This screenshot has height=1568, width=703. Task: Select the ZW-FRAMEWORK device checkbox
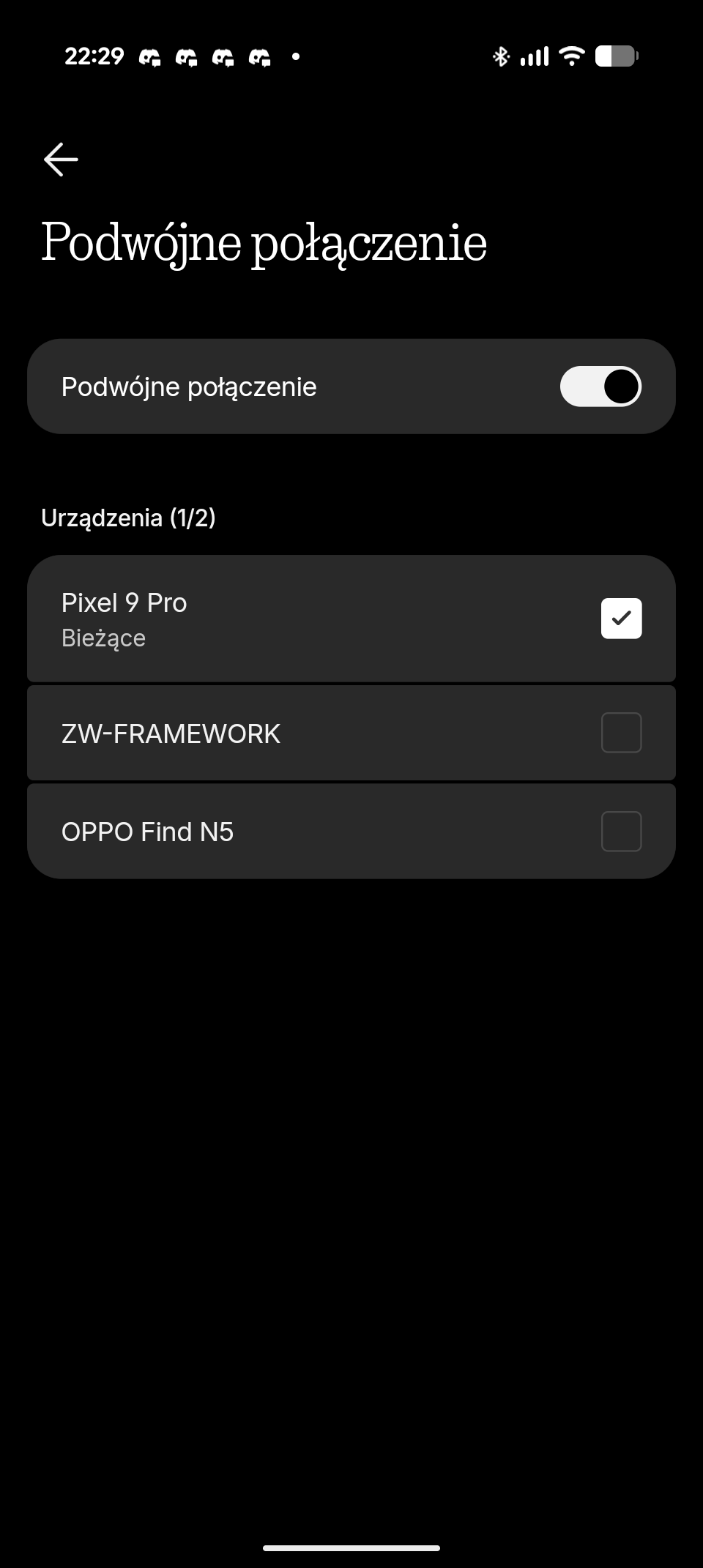point(621,733)
